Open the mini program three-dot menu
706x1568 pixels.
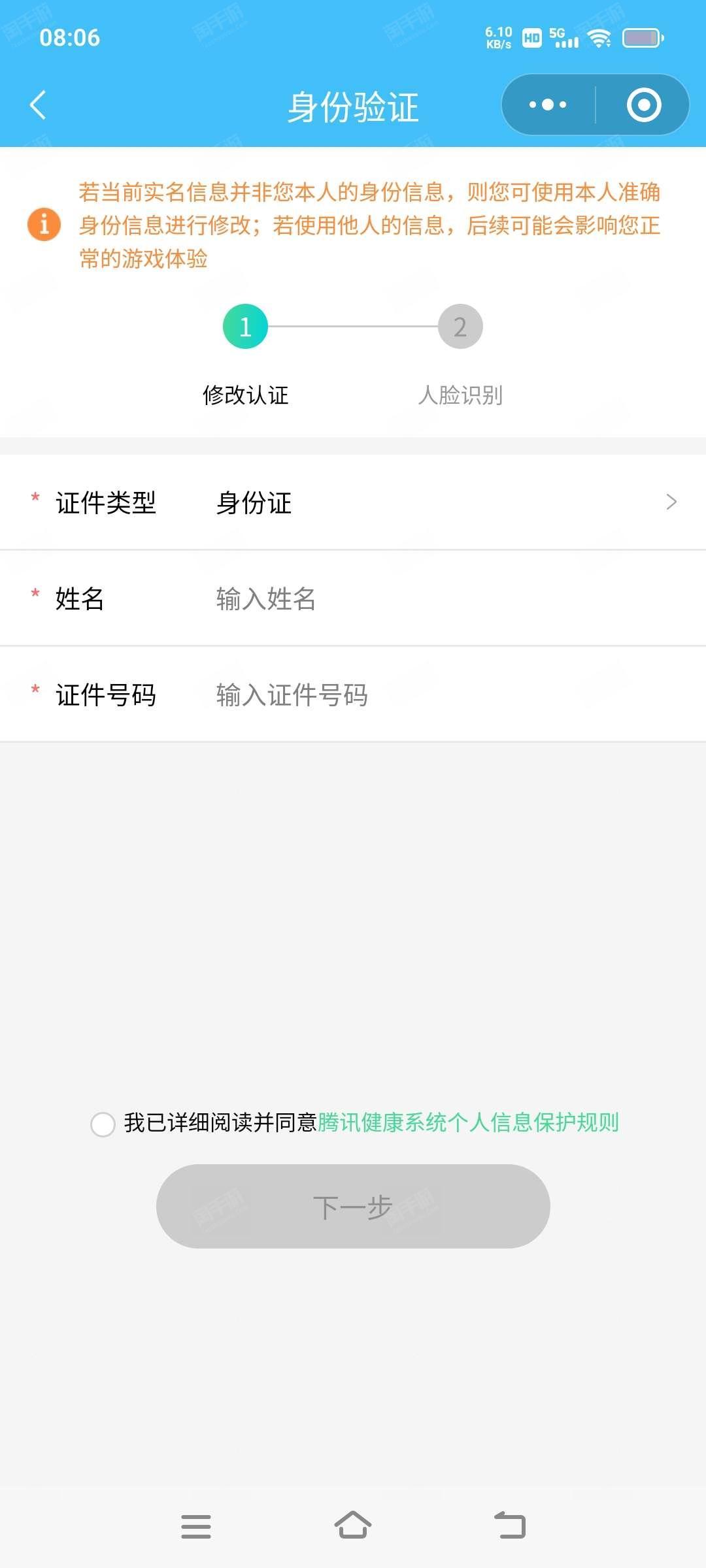[x=548, y=105]
